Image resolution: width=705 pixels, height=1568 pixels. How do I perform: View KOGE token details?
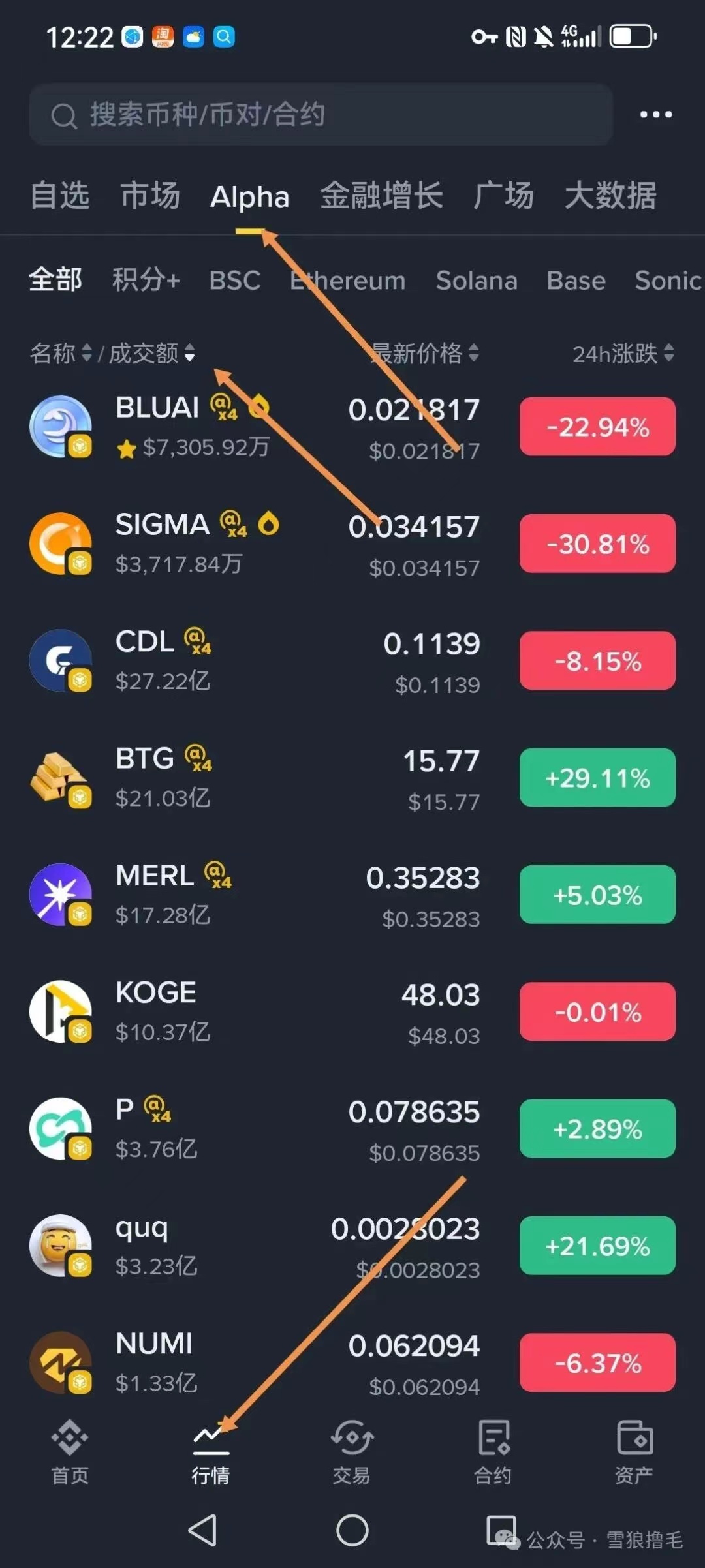(261, 1011)
